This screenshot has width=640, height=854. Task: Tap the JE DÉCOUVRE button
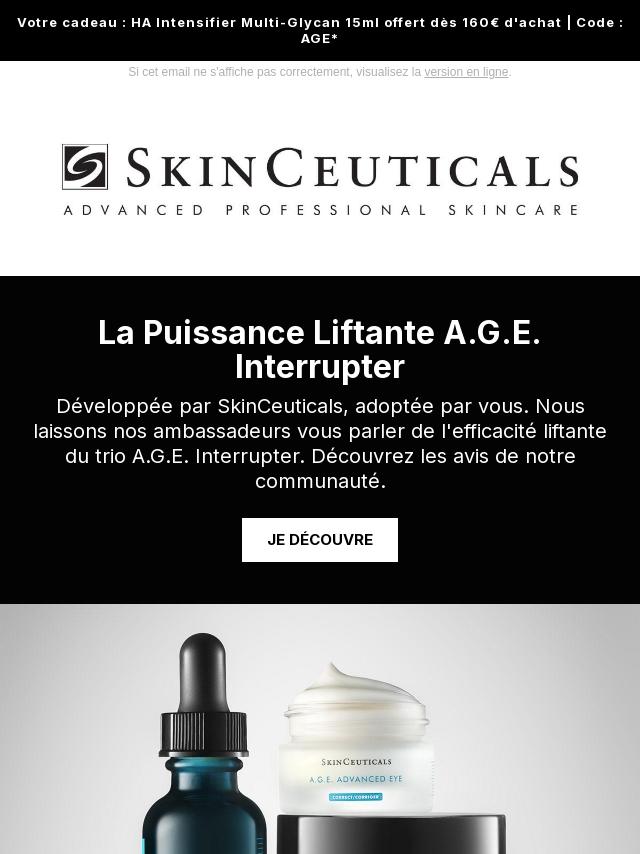pos(320,540)
